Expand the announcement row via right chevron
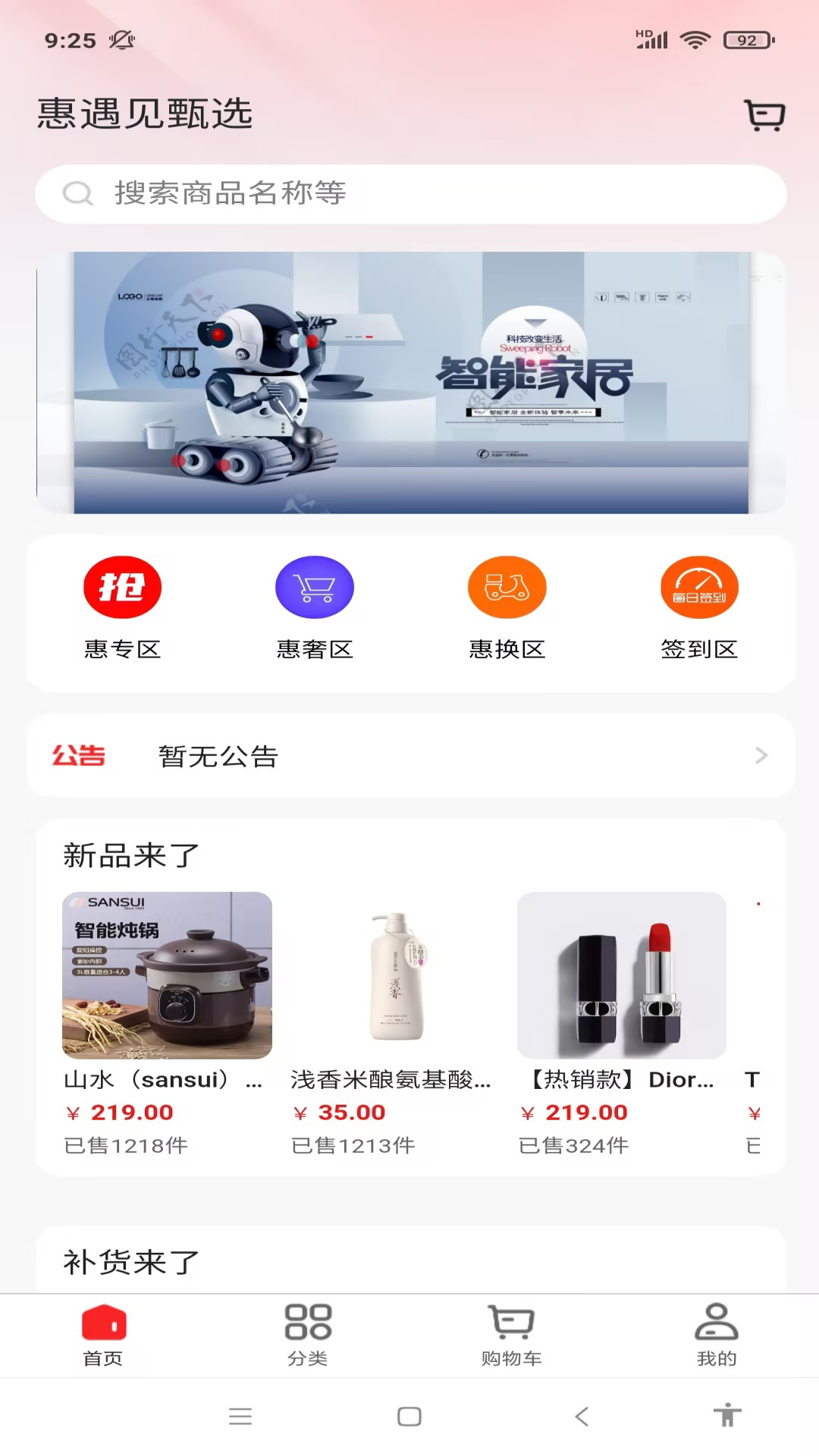Viewport: 819px width, 1456px height. click(761, 755)
